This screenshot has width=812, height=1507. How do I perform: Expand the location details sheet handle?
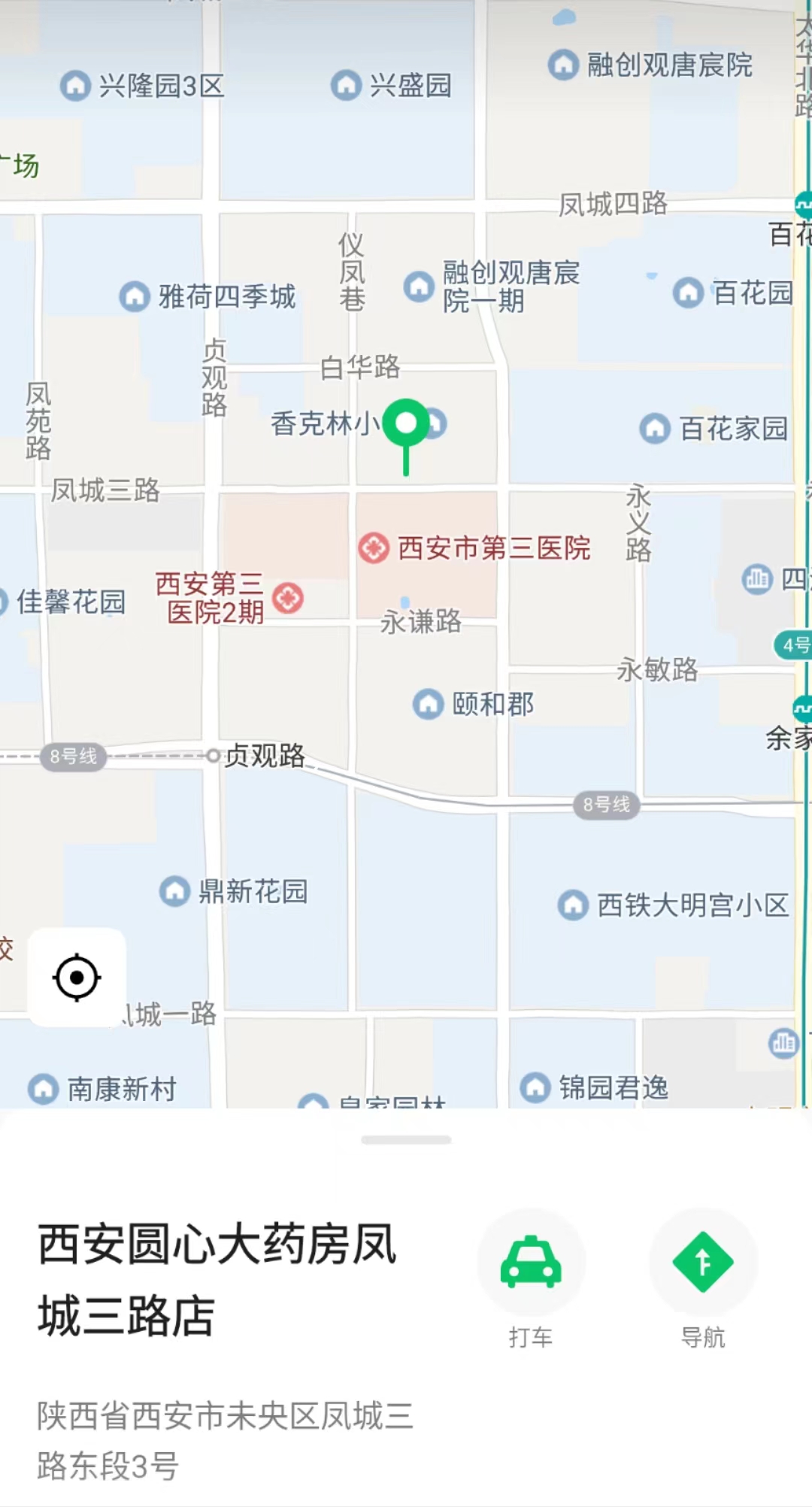[406, 1140]
